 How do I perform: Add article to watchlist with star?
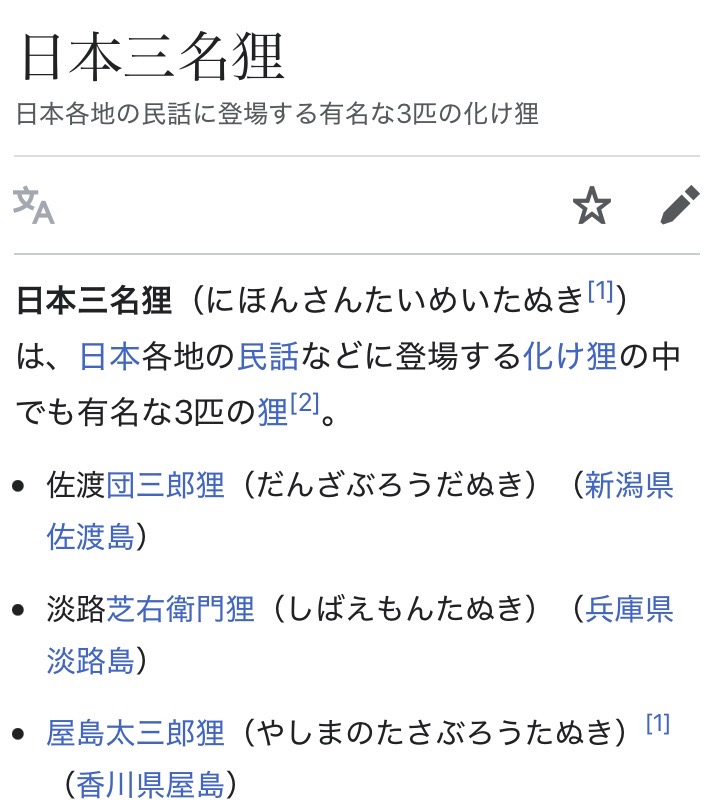pyautogui.click(x=592, y=205)
